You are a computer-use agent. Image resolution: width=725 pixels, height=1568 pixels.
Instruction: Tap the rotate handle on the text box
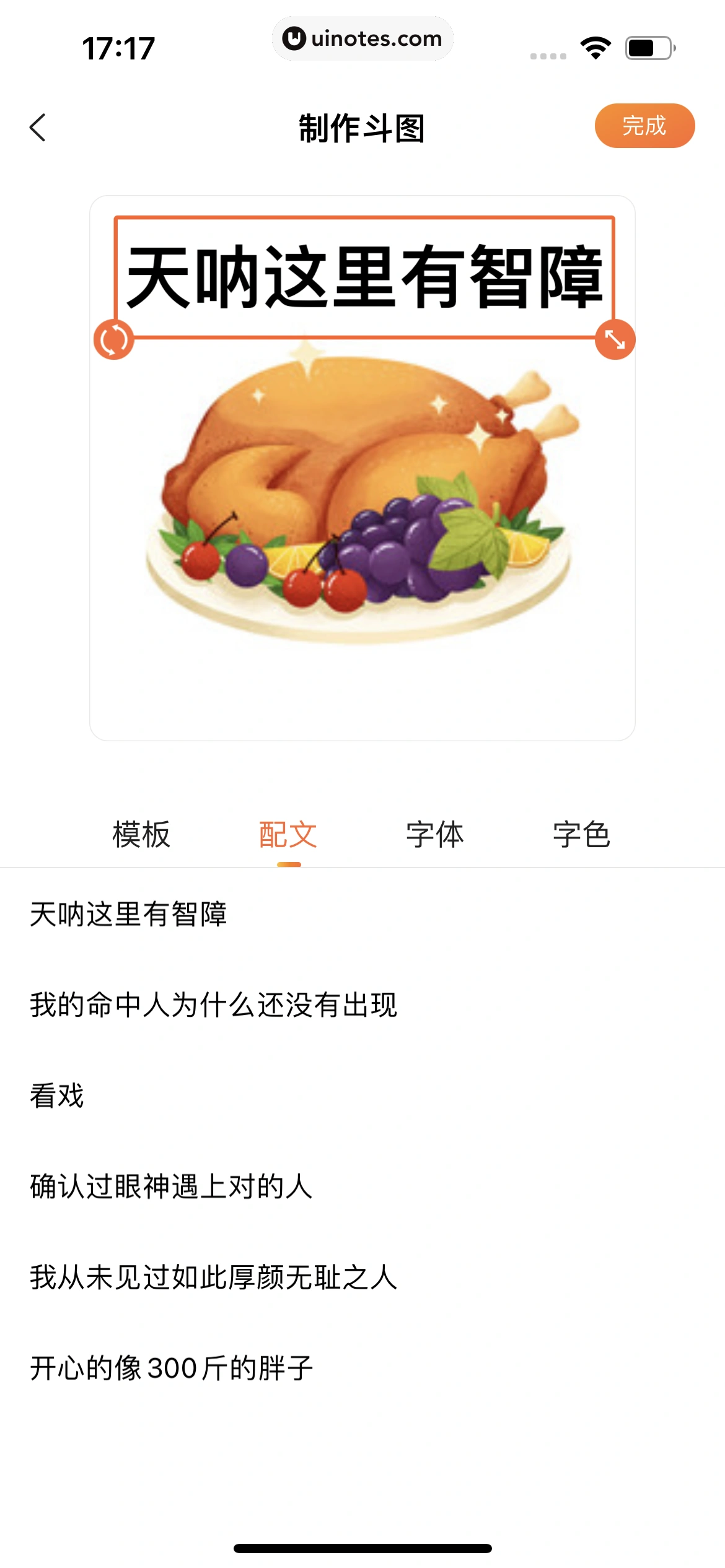click(114, 339)
